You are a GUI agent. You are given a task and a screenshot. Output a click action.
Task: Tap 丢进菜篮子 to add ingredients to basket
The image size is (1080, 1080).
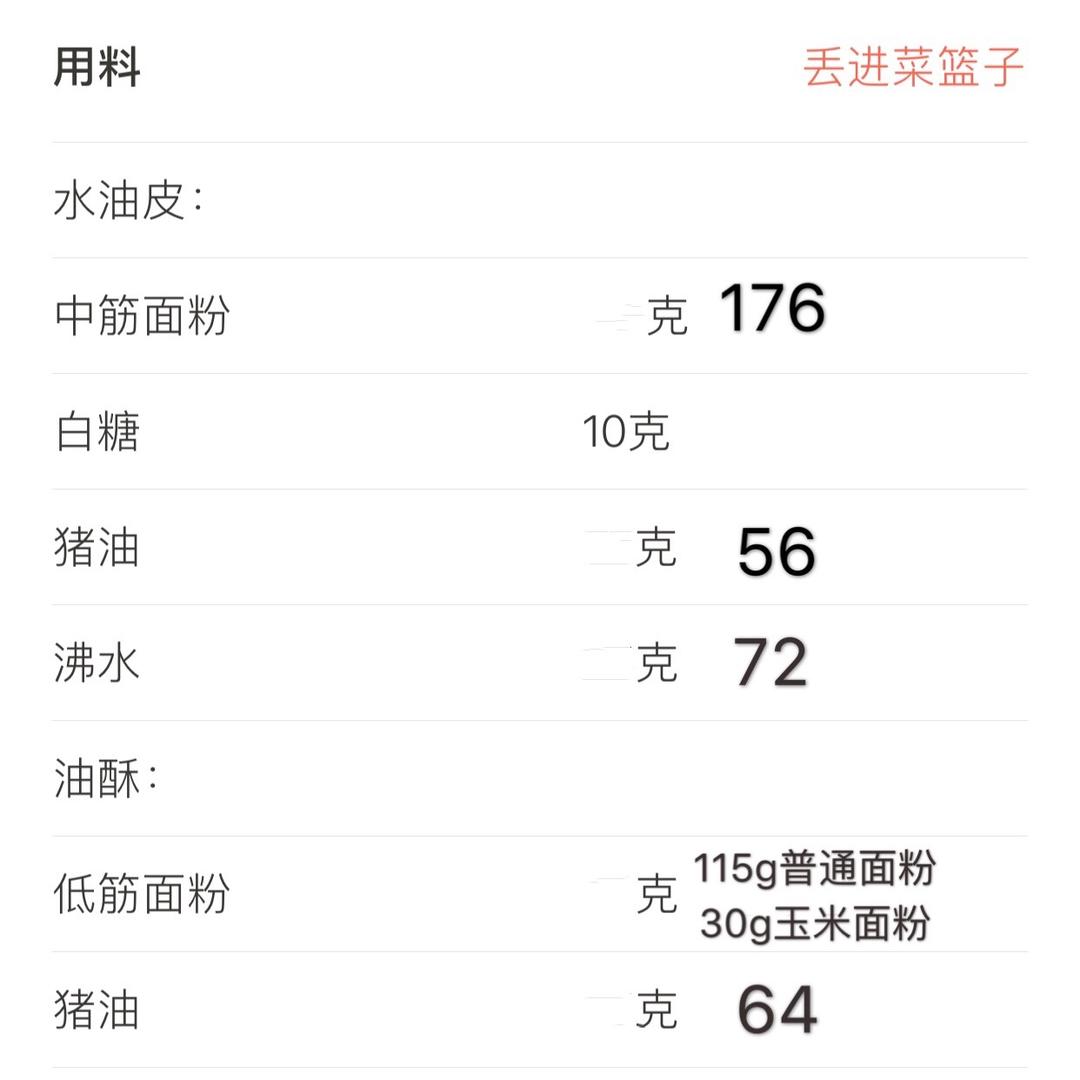(x=913, y=68)
